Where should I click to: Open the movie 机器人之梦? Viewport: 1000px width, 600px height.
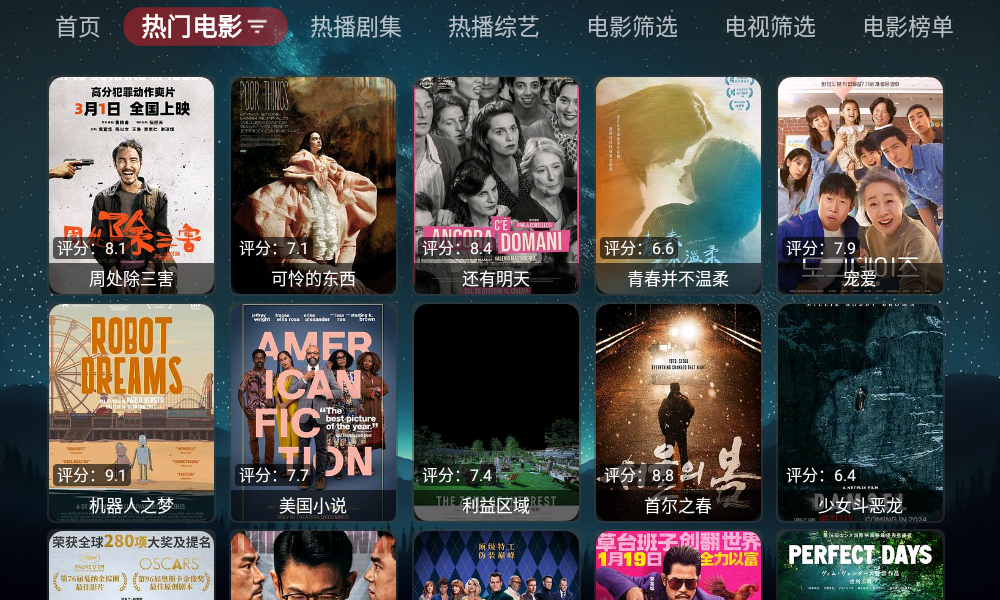[131, 412]
